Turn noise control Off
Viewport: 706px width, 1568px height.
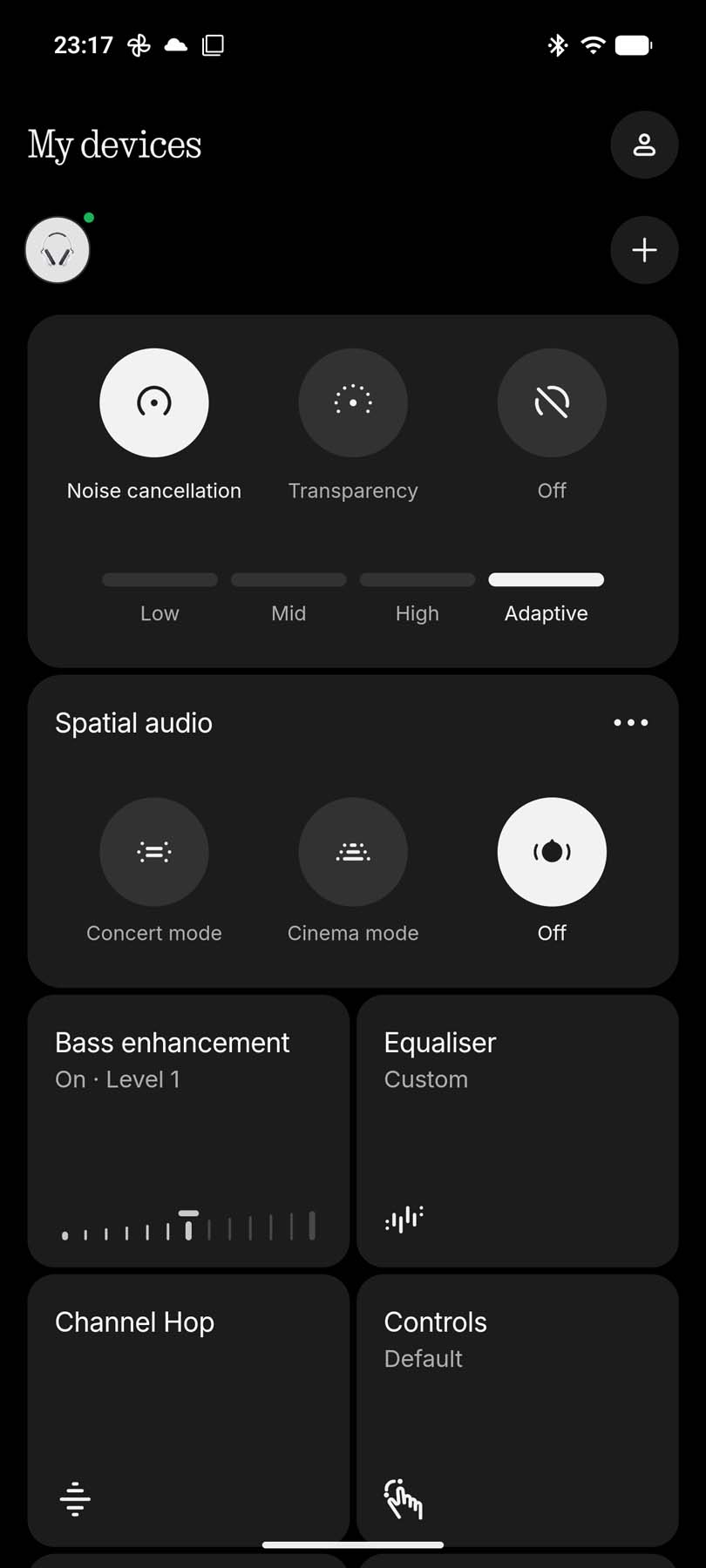551,402
